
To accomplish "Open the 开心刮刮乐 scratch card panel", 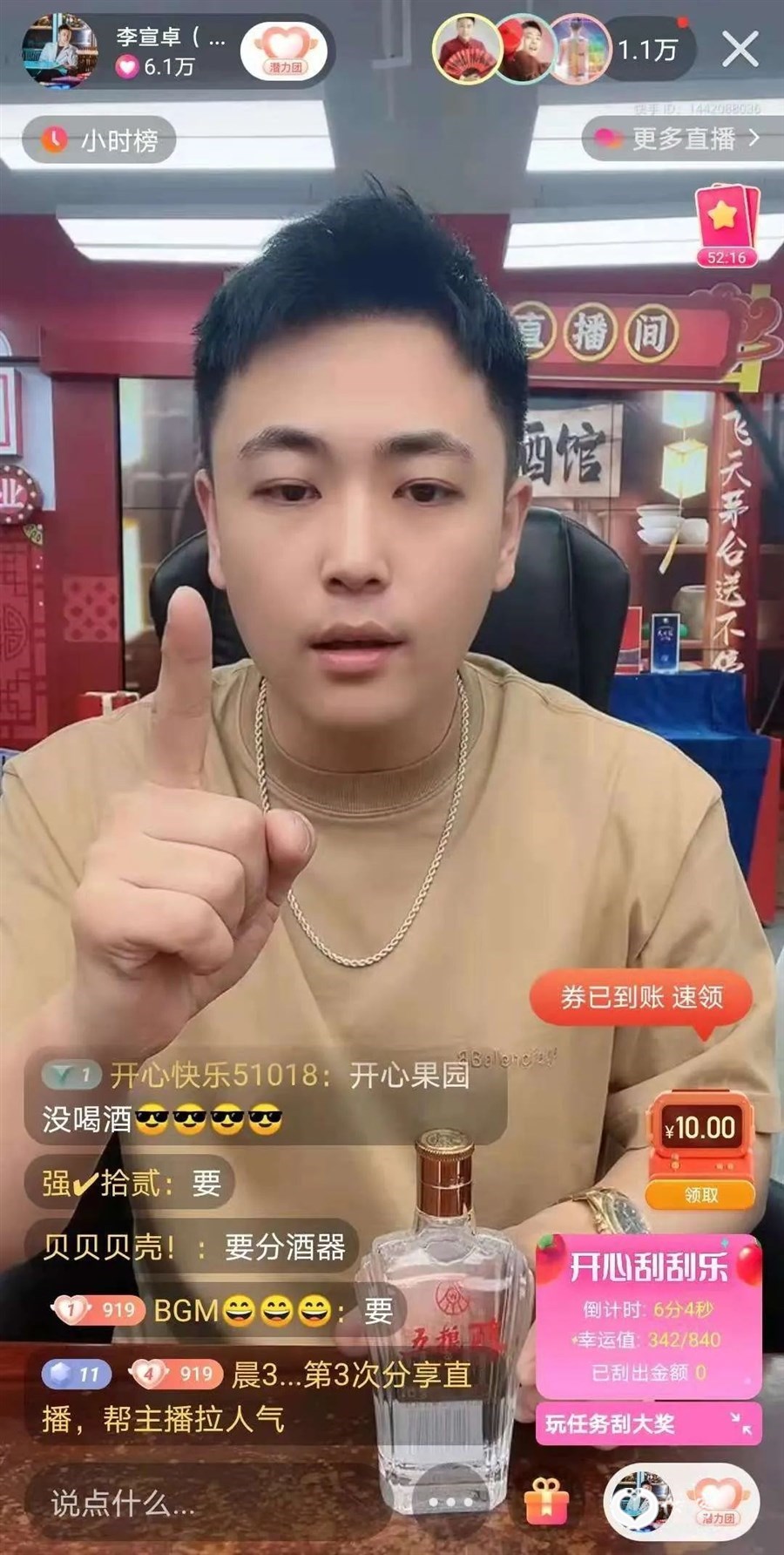I will 648,1315.
